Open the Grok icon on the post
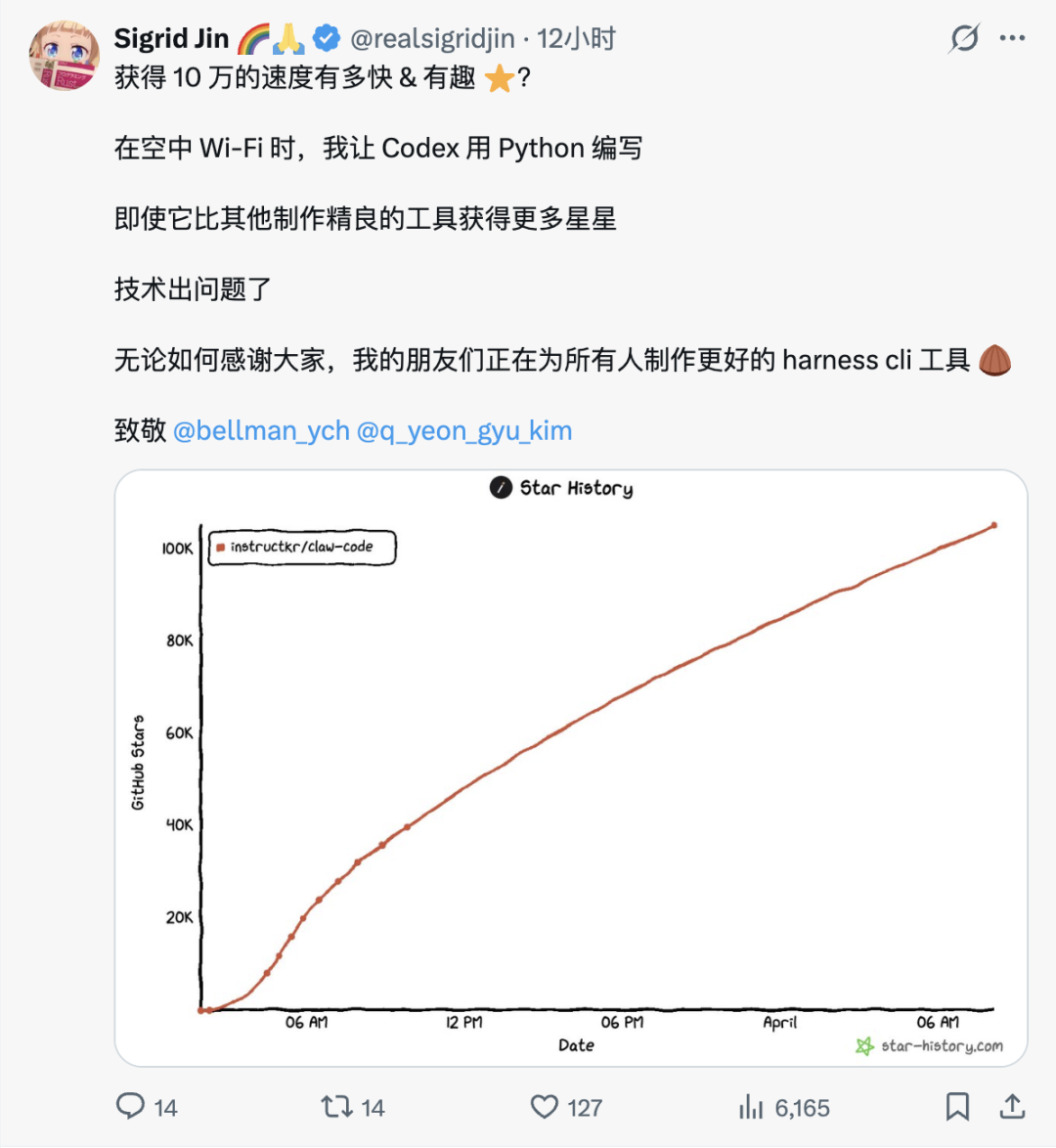Viewport: 1056px width, 1148px height. (964, 38)
